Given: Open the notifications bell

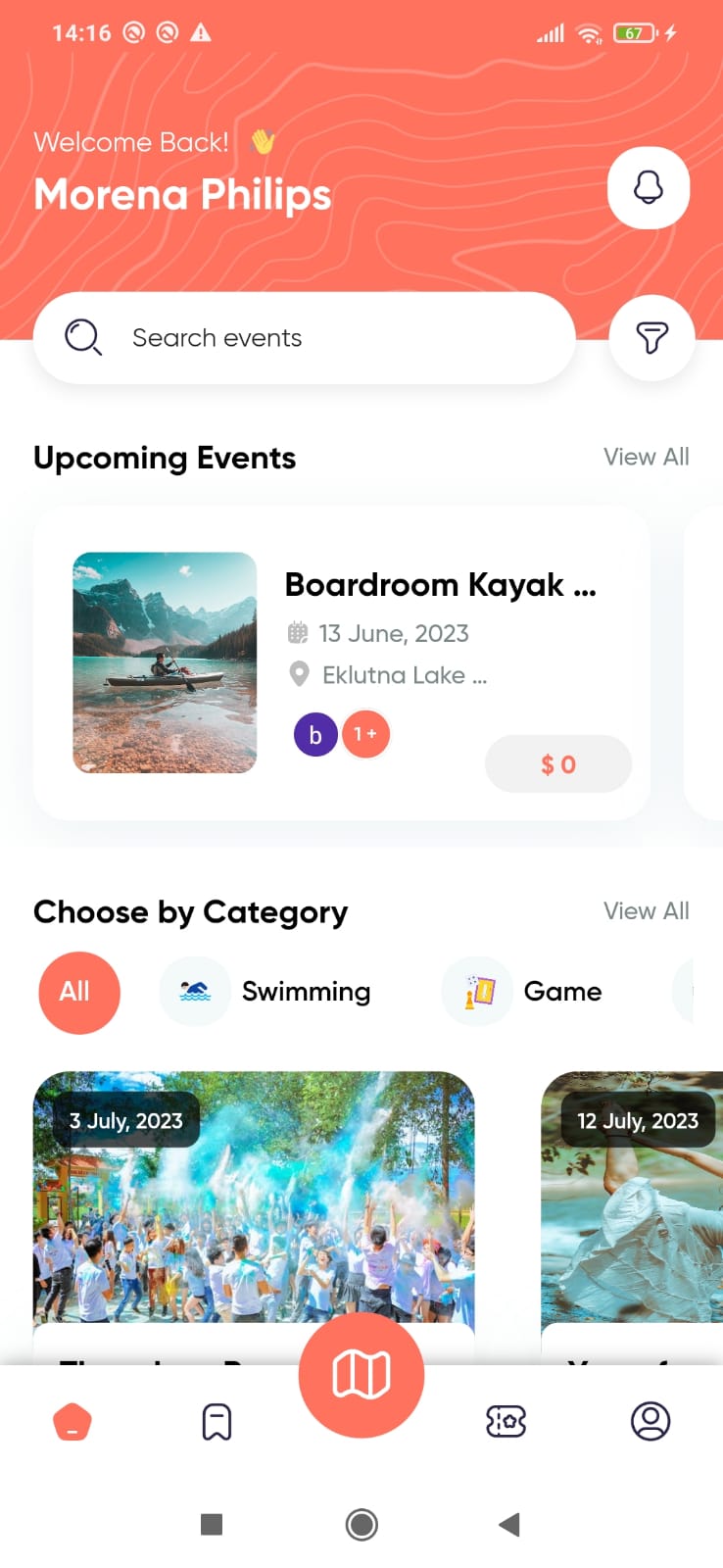Looking at the screenshot, I should [649, 187].
